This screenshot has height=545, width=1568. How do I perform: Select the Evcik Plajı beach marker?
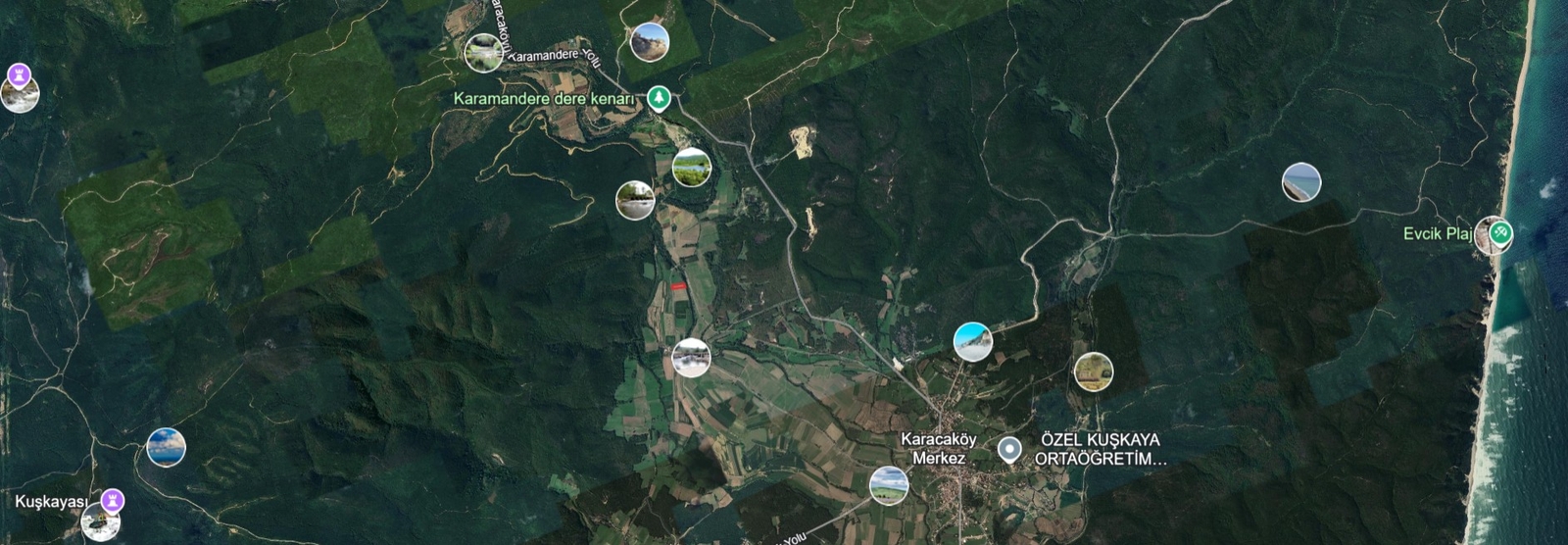[x=1499, y=232]
